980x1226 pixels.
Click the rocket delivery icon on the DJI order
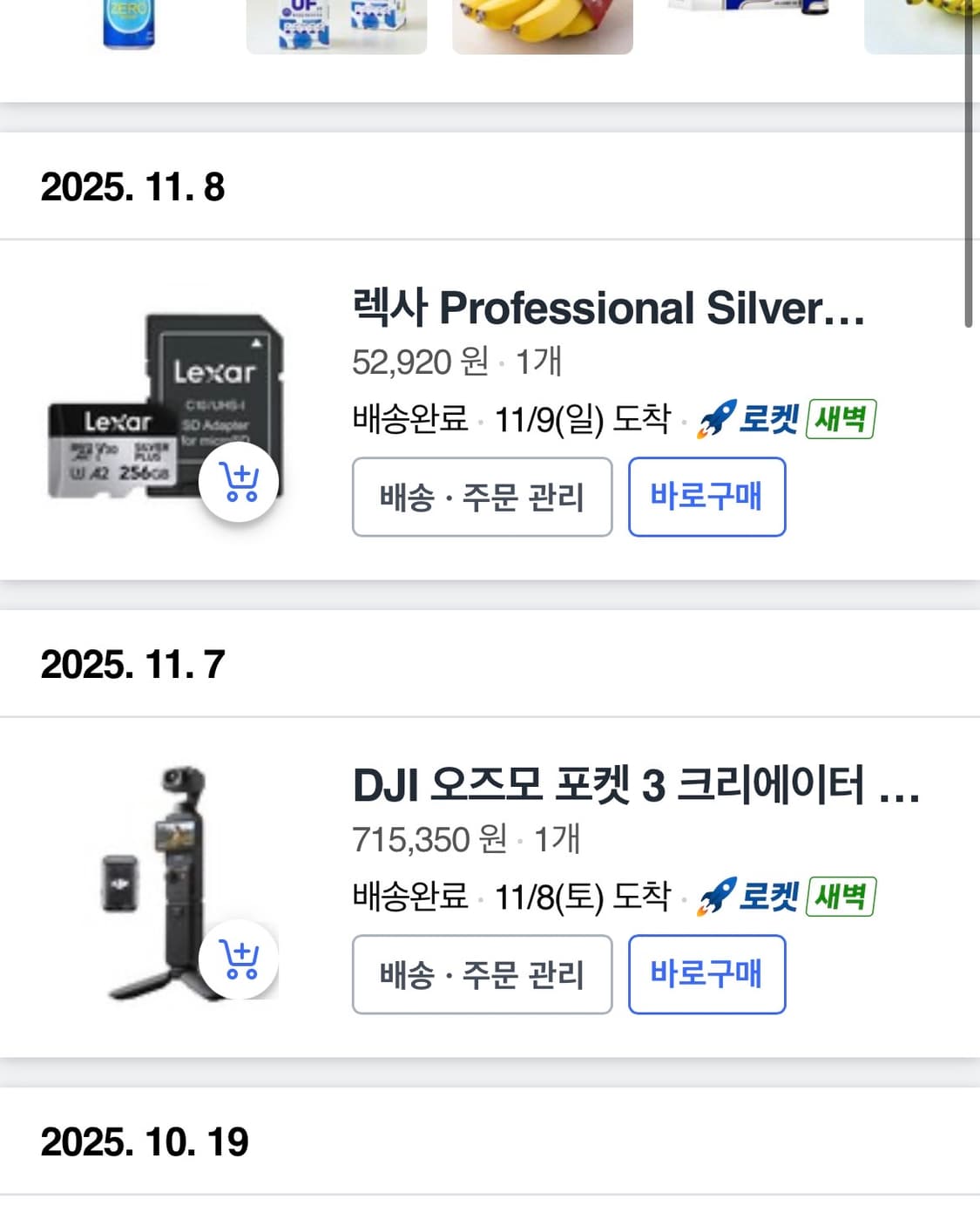tap(716, 897)
